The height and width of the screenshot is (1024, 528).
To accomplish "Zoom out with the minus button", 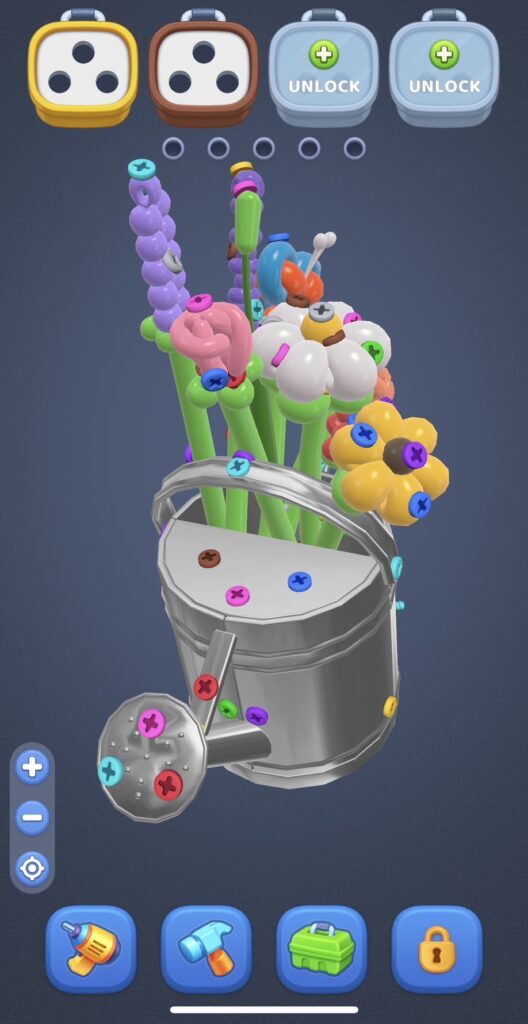I will pos(32,818).
